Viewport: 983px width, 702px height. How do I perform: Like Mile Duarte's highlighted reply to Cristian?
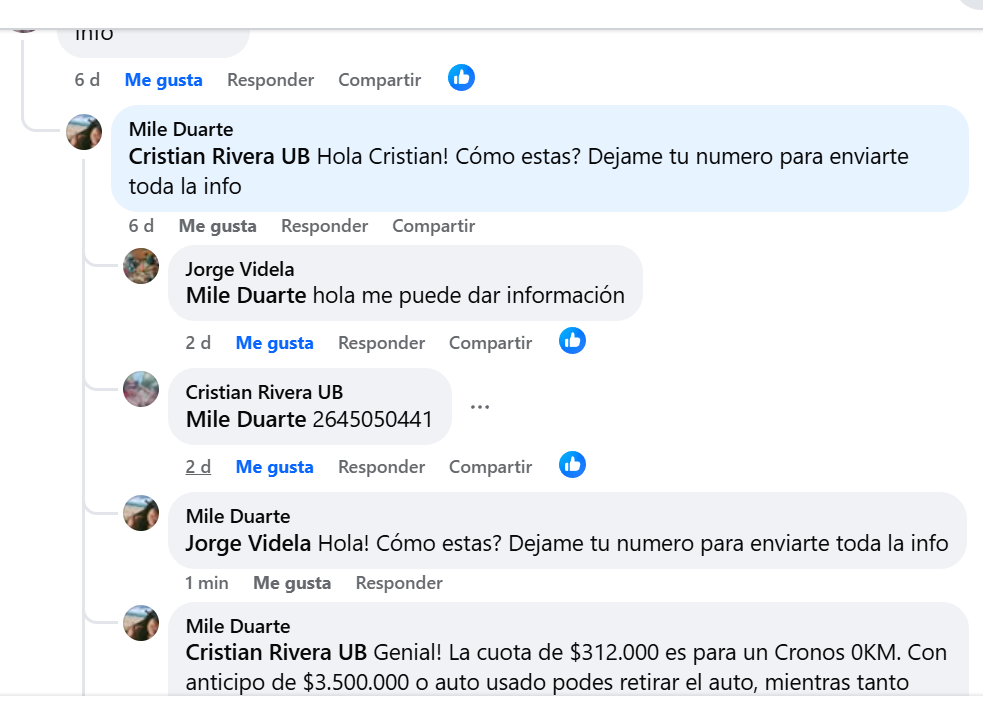pos(217,226)
